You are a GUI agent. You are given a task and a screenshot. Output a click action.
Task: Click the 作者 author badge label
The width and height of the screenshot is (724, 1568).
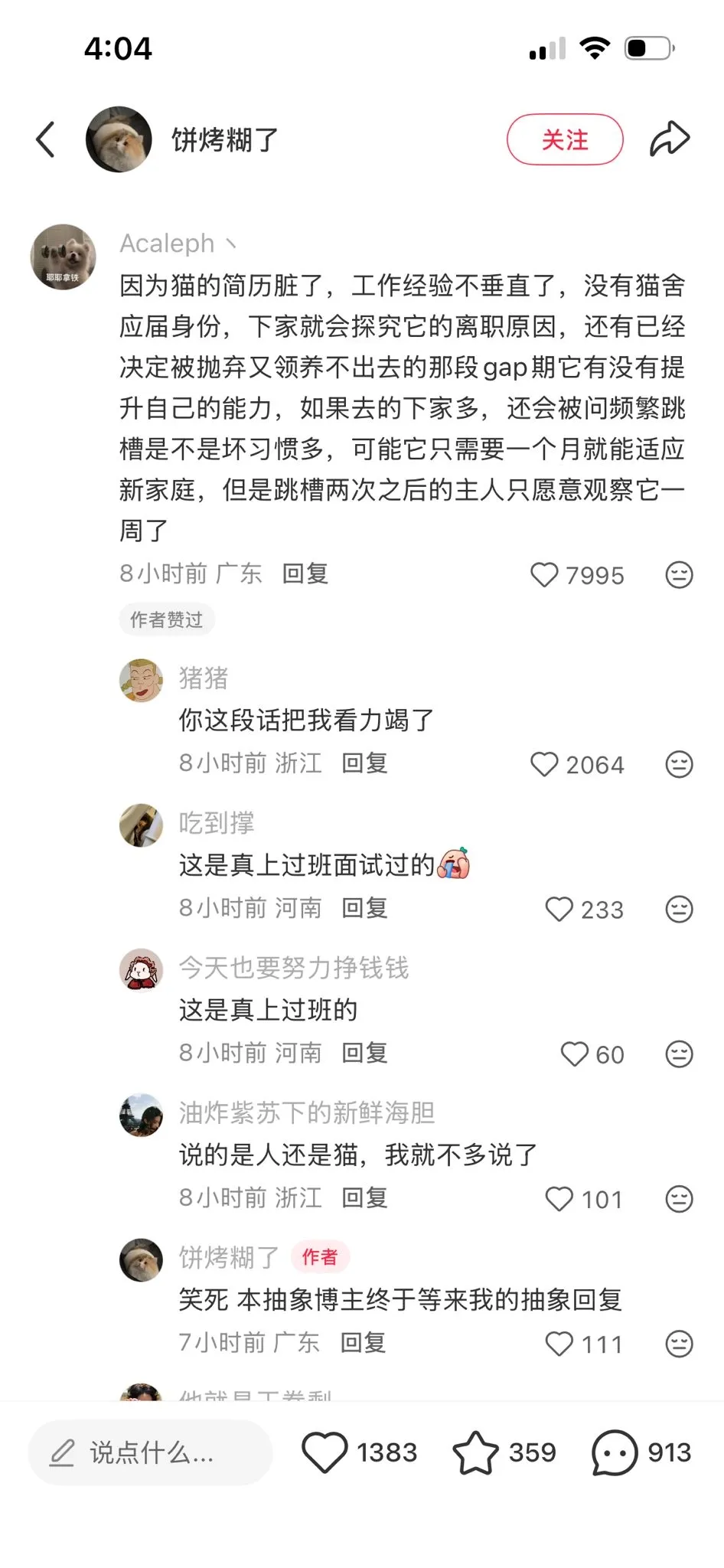[319, 1256]
